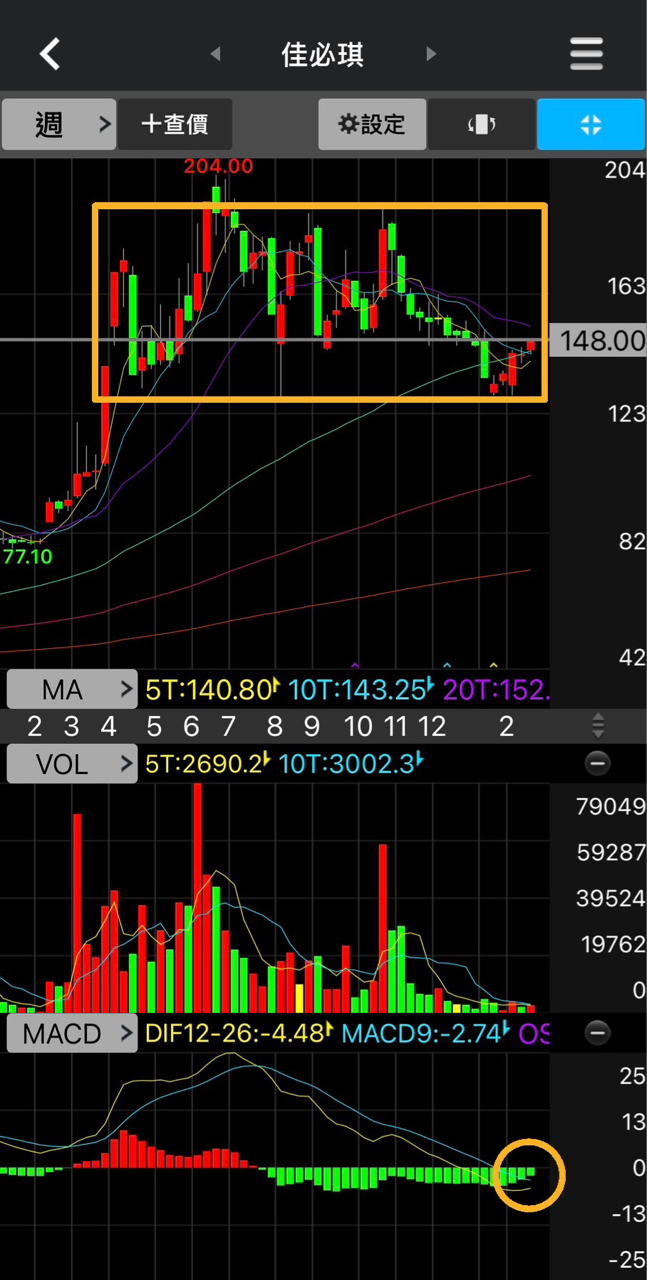The image size is (647, 1280).
Task: Switch to the next stock with the right arrow
Action: coord(431,54)
